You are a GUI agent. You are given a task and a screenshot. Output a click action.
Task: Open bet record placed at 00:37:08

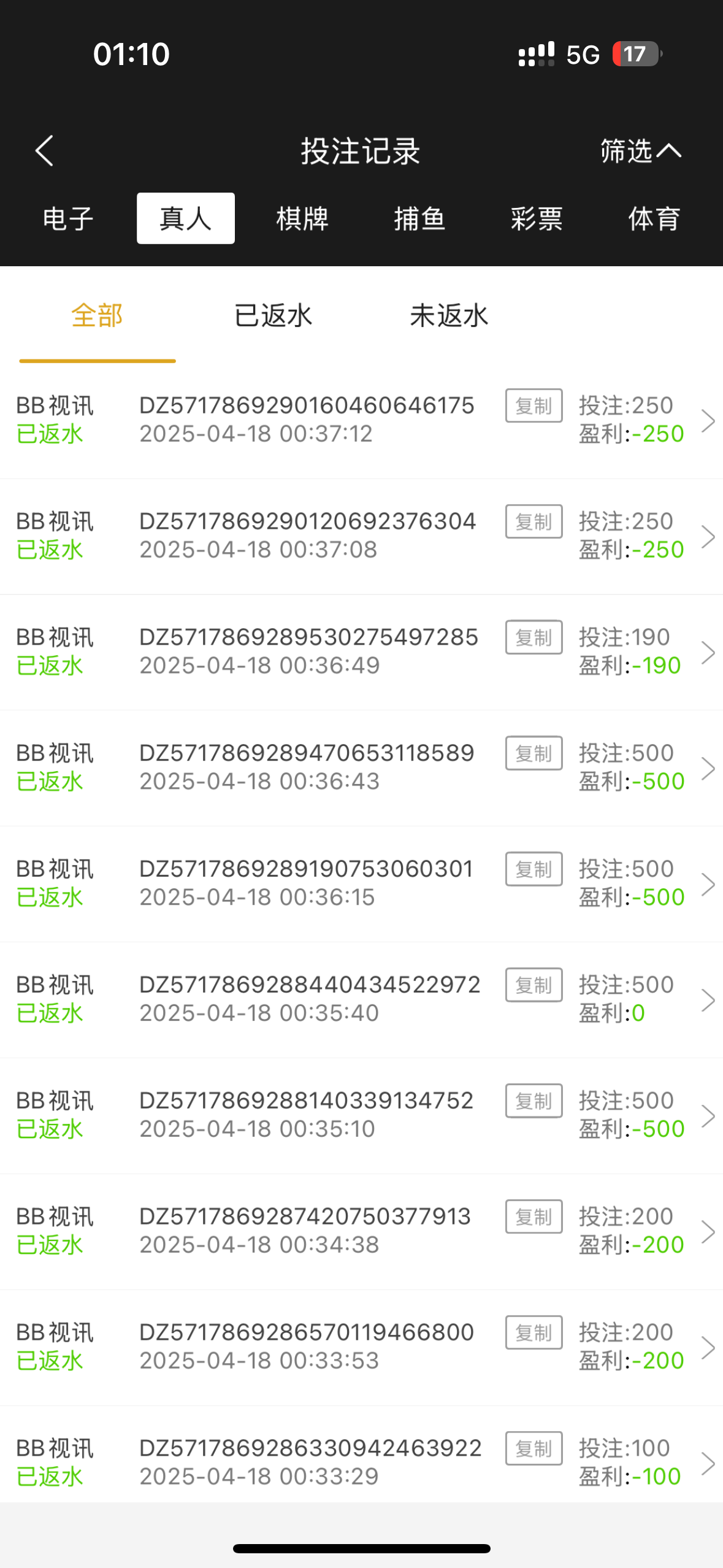708,537
